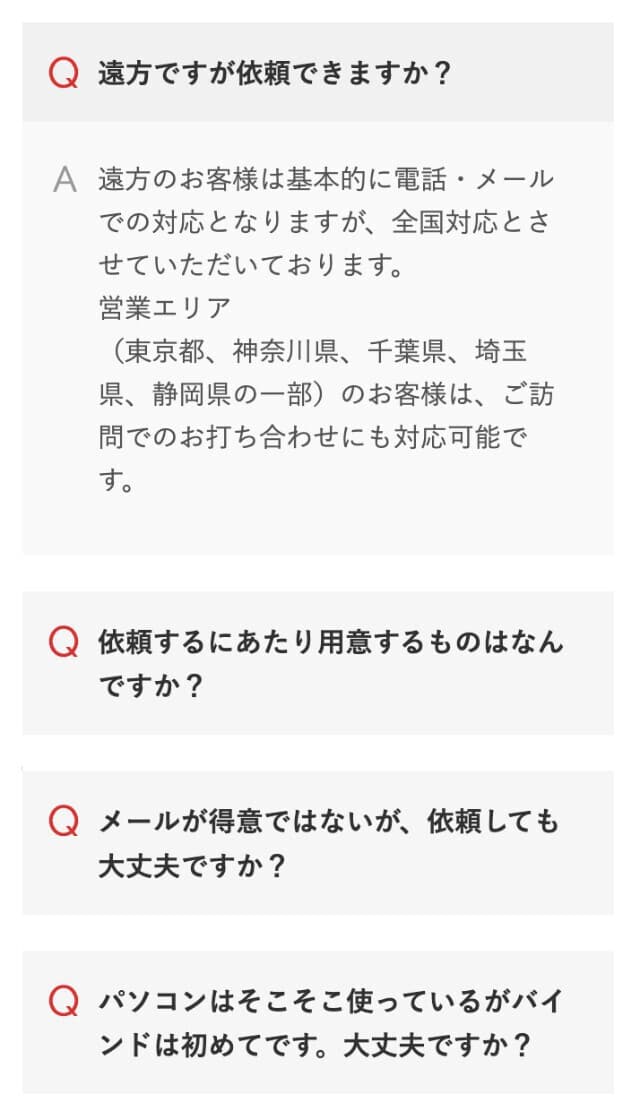Collapse the 遠方ですが依頼できますか question
Image resolution: width=640 pixels, height=1120 pixels.
coord(318,73)
